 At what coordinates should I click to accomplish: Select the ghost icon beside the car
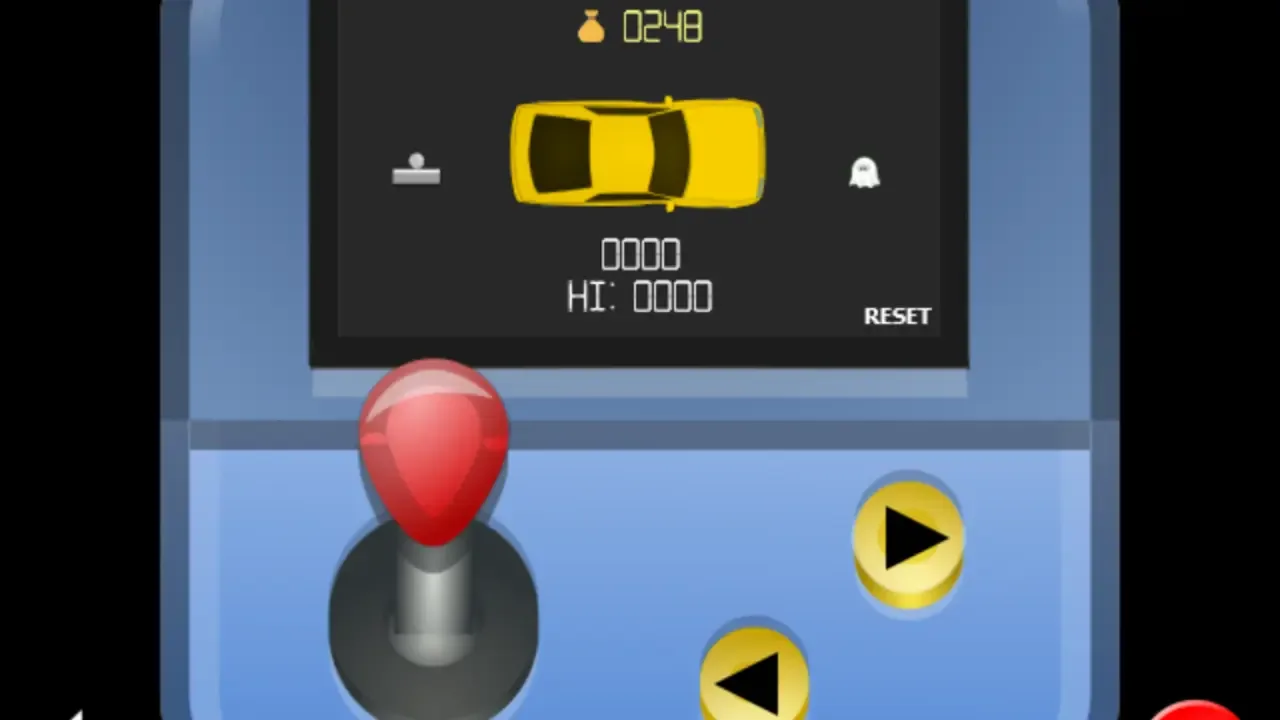coord(864,172)
